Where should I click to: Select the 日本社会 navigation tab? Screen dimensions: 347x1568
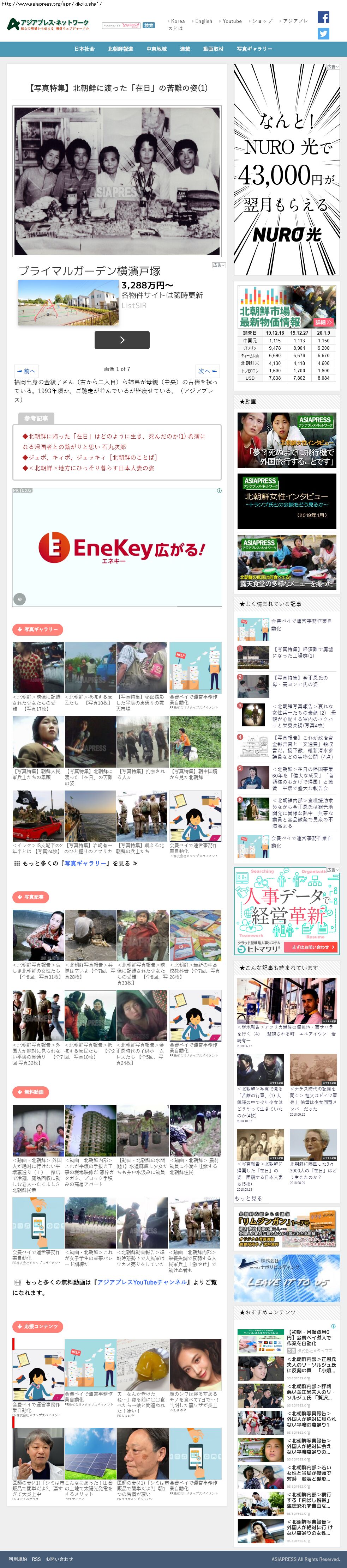tap(84, 49)
